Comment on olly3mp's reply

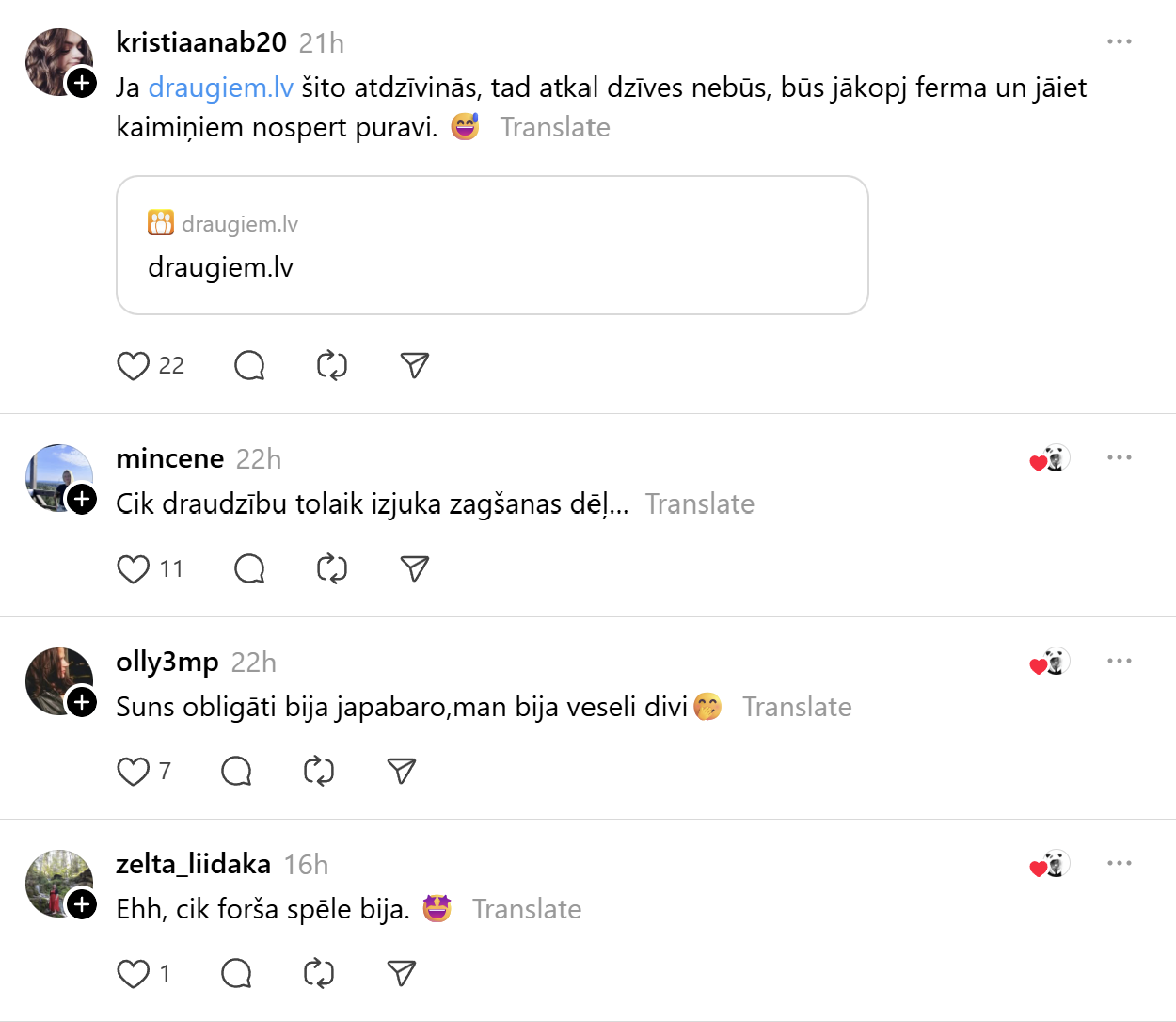[x=236, y=771]
